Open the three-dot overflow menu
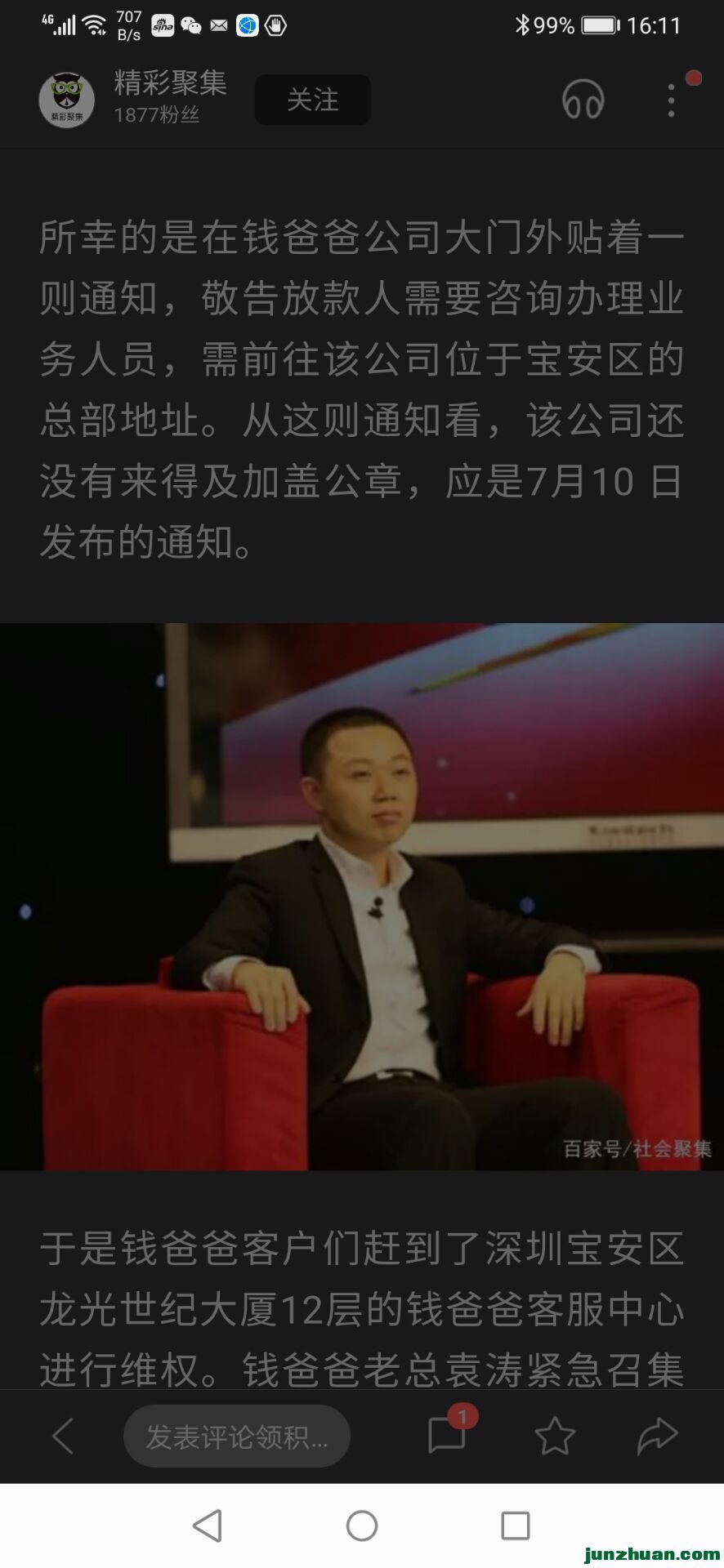Viewport: 724px width, 1568px height. click(x=671, y=100)
